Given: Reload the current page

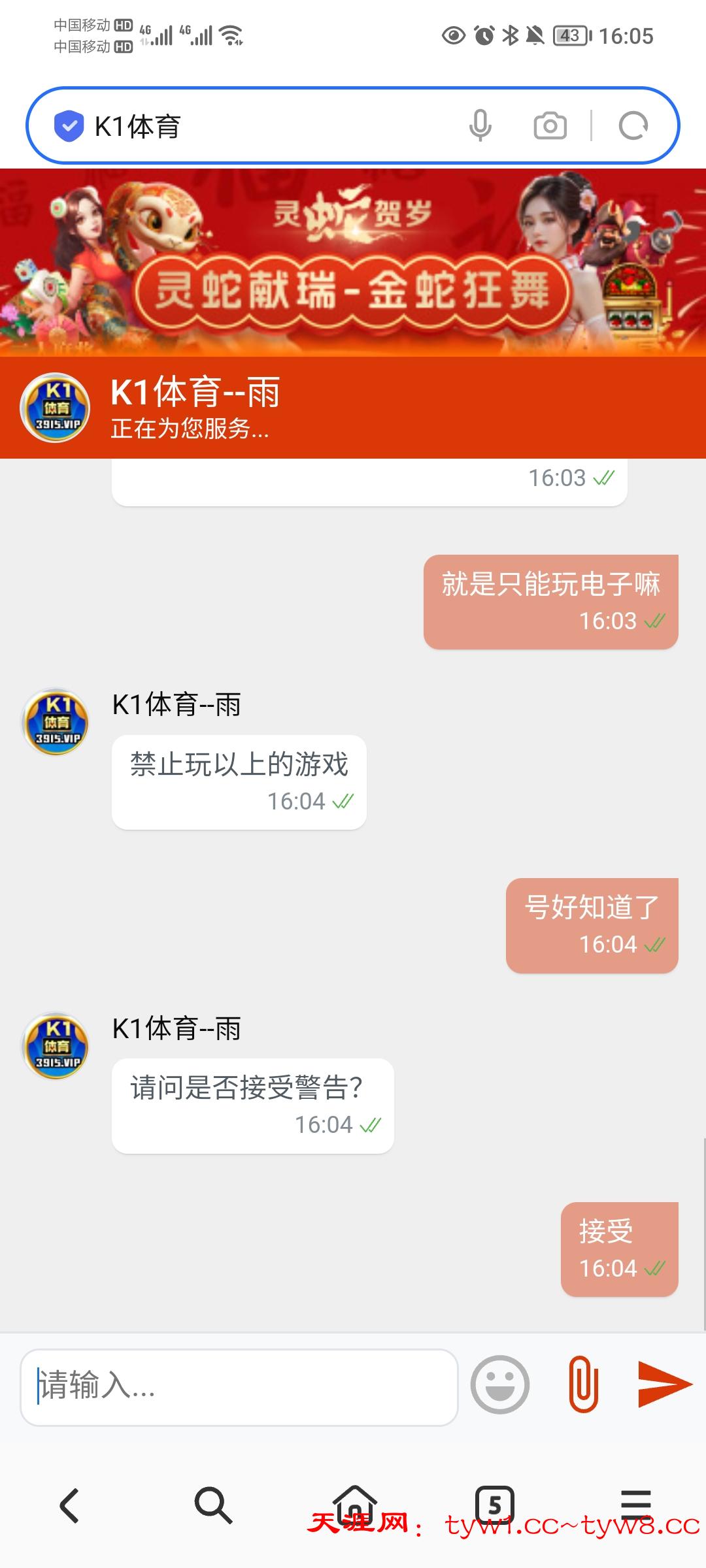Looking at the screenshot, I should (x=633, y=125).
